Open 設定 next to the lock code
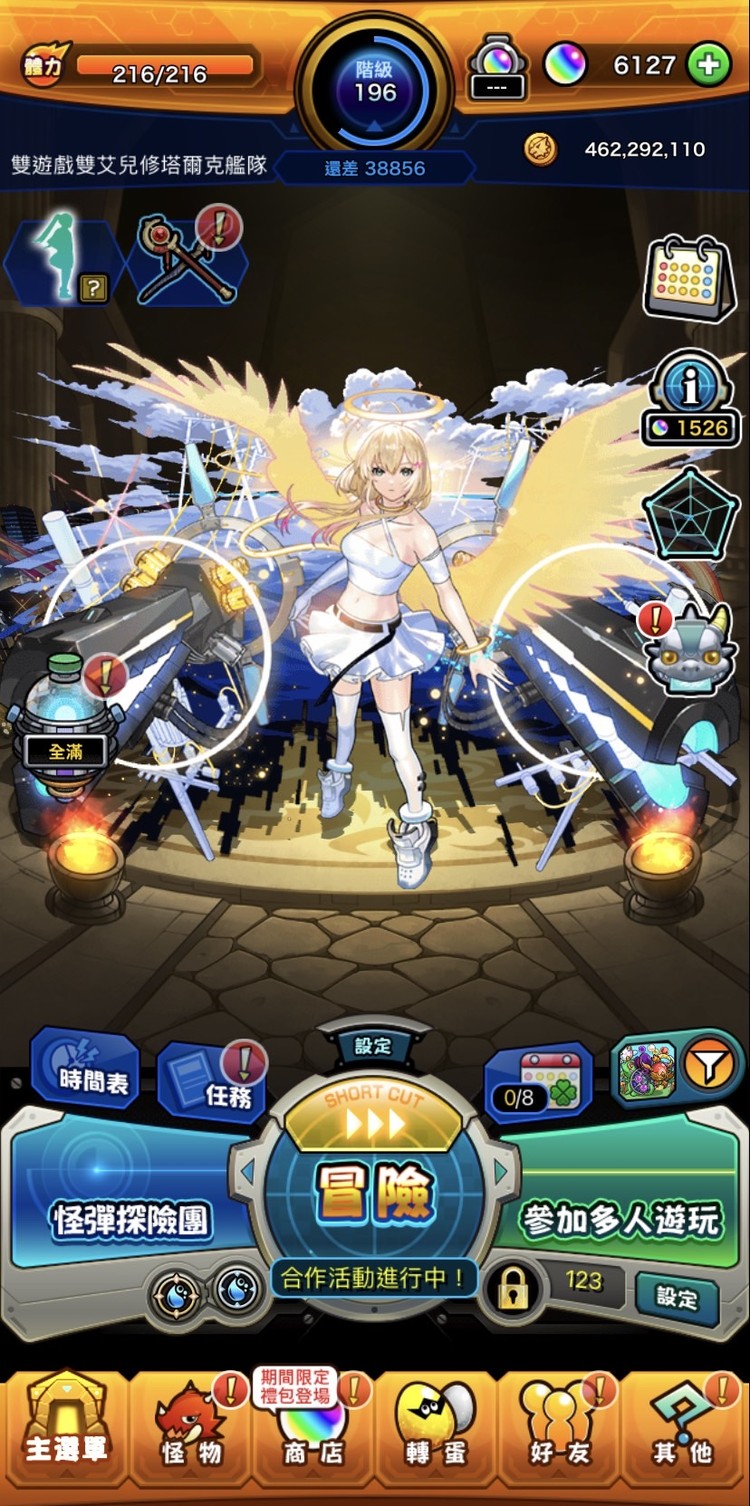Viewport: 750px width, 1506px height. [676, 1298]
